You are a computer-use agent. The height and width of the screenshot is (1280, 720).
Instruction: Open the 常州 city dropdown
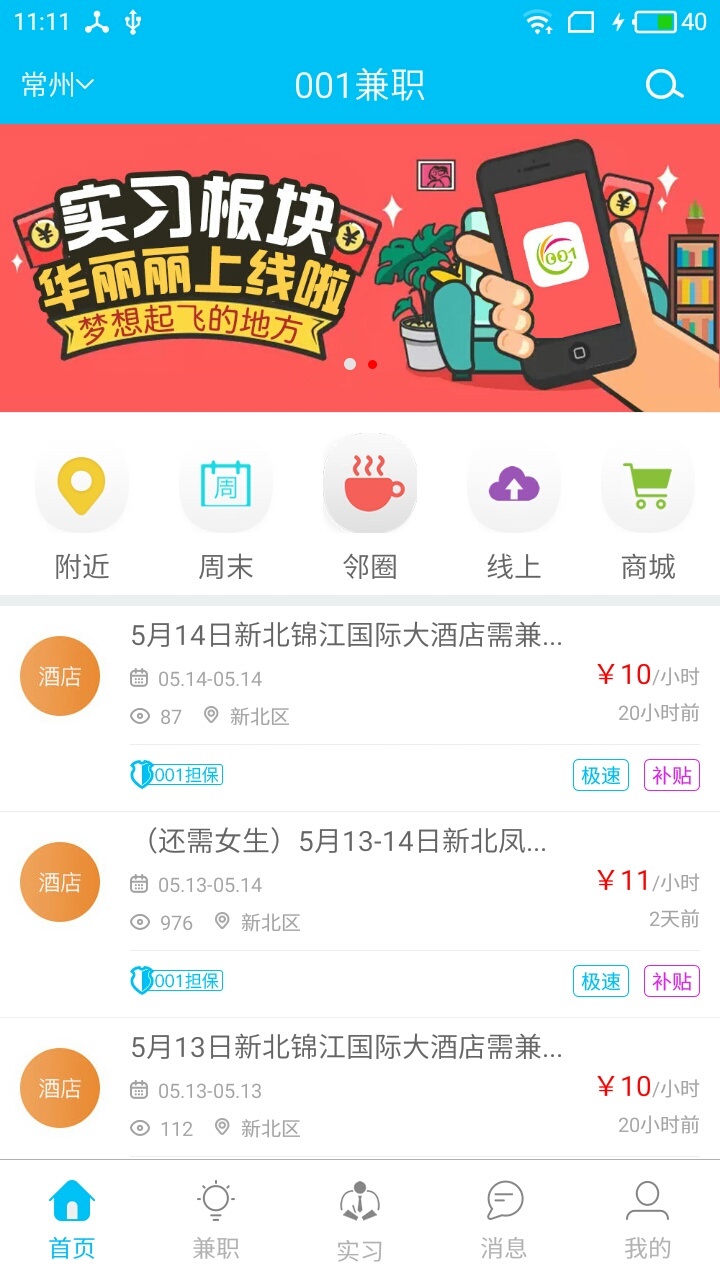tap(57, 85)
